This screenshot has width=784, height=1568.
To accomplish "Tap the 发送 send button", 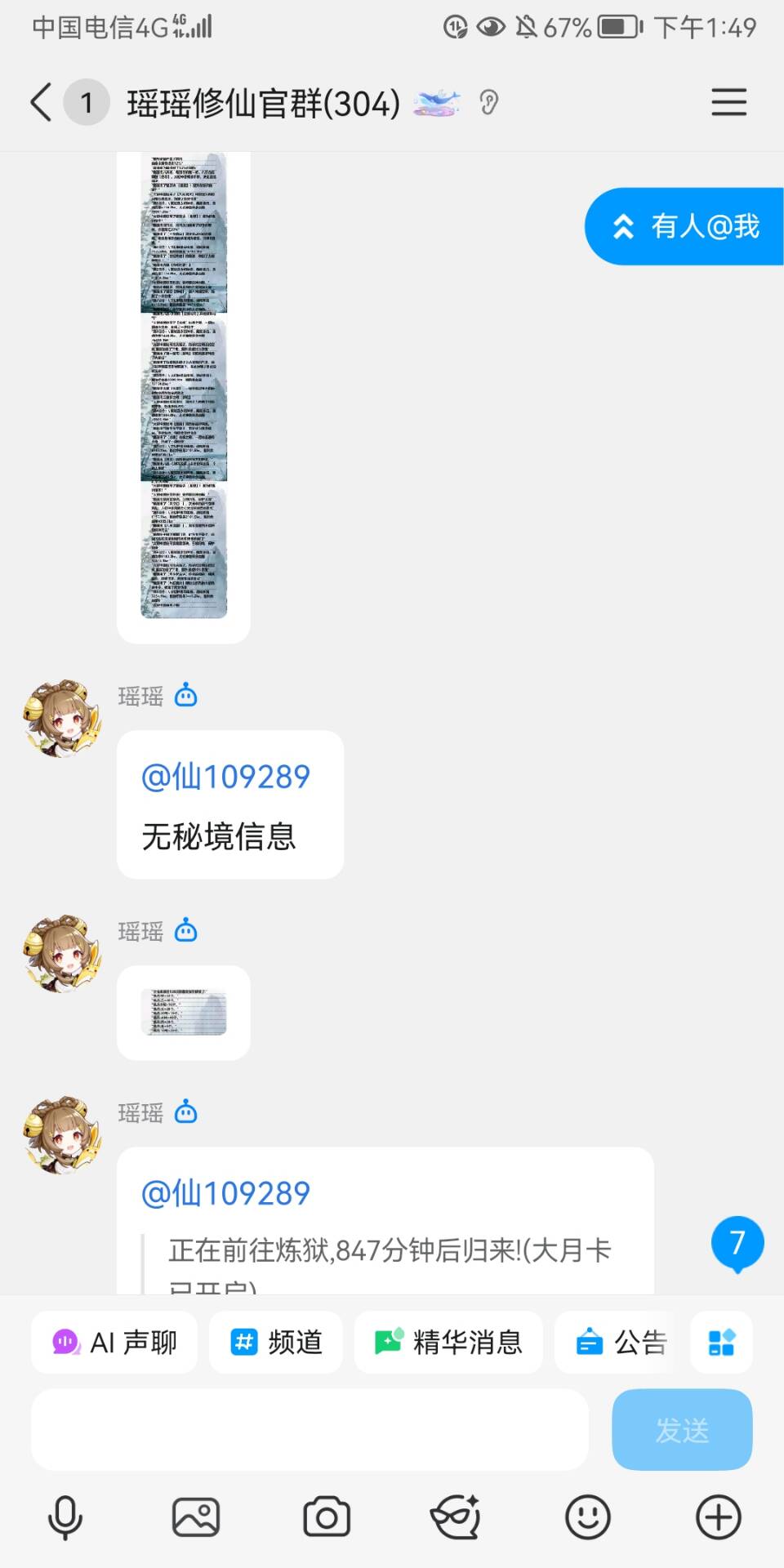I will (682, 1429).
